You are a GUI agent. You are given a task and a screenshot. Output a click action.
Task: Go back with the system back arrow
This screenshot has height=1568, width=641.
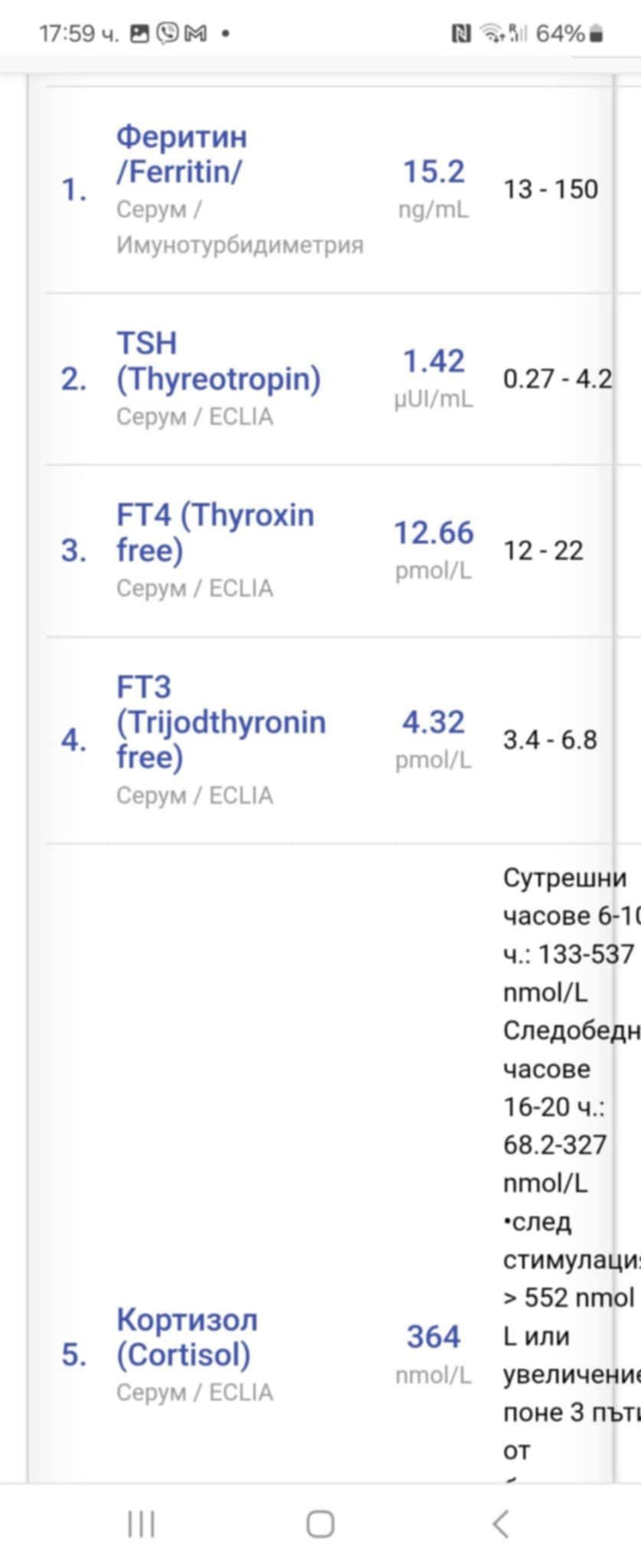500,1524
